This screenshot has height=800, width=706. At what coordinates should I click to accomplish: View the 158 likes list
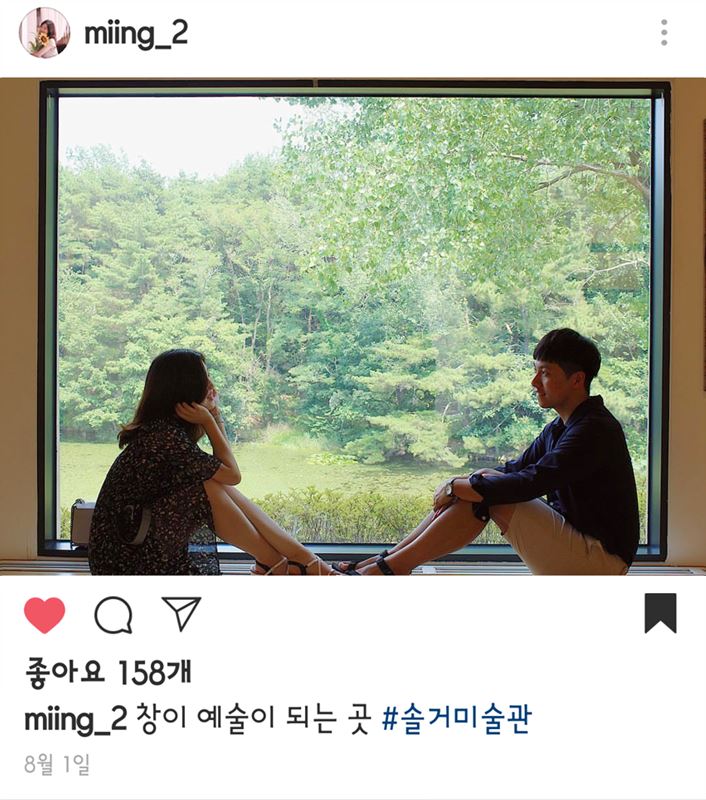click(x=108, y=673)
